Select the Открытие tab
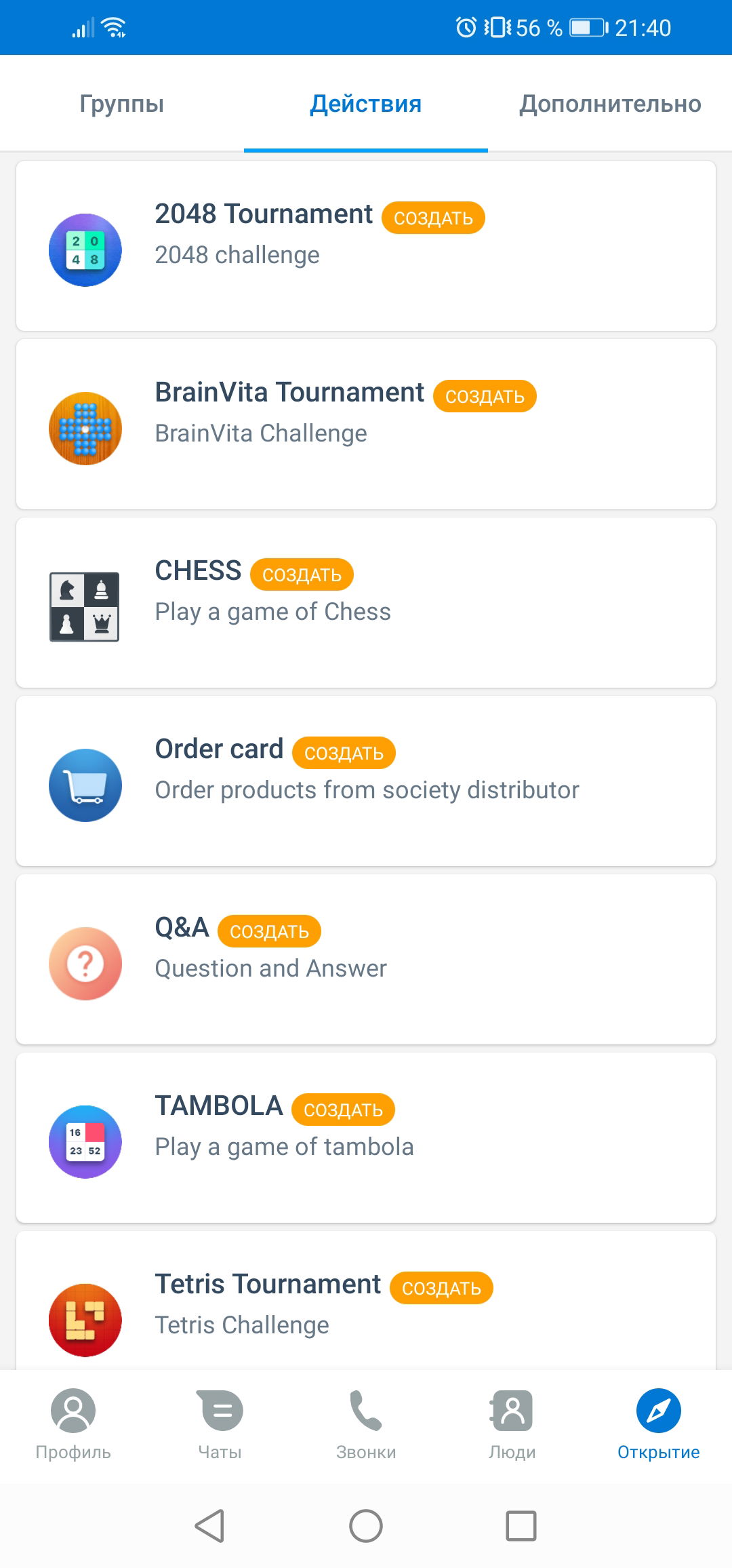This screenshot has width=732, height=1568. (x=658, y=1423)
